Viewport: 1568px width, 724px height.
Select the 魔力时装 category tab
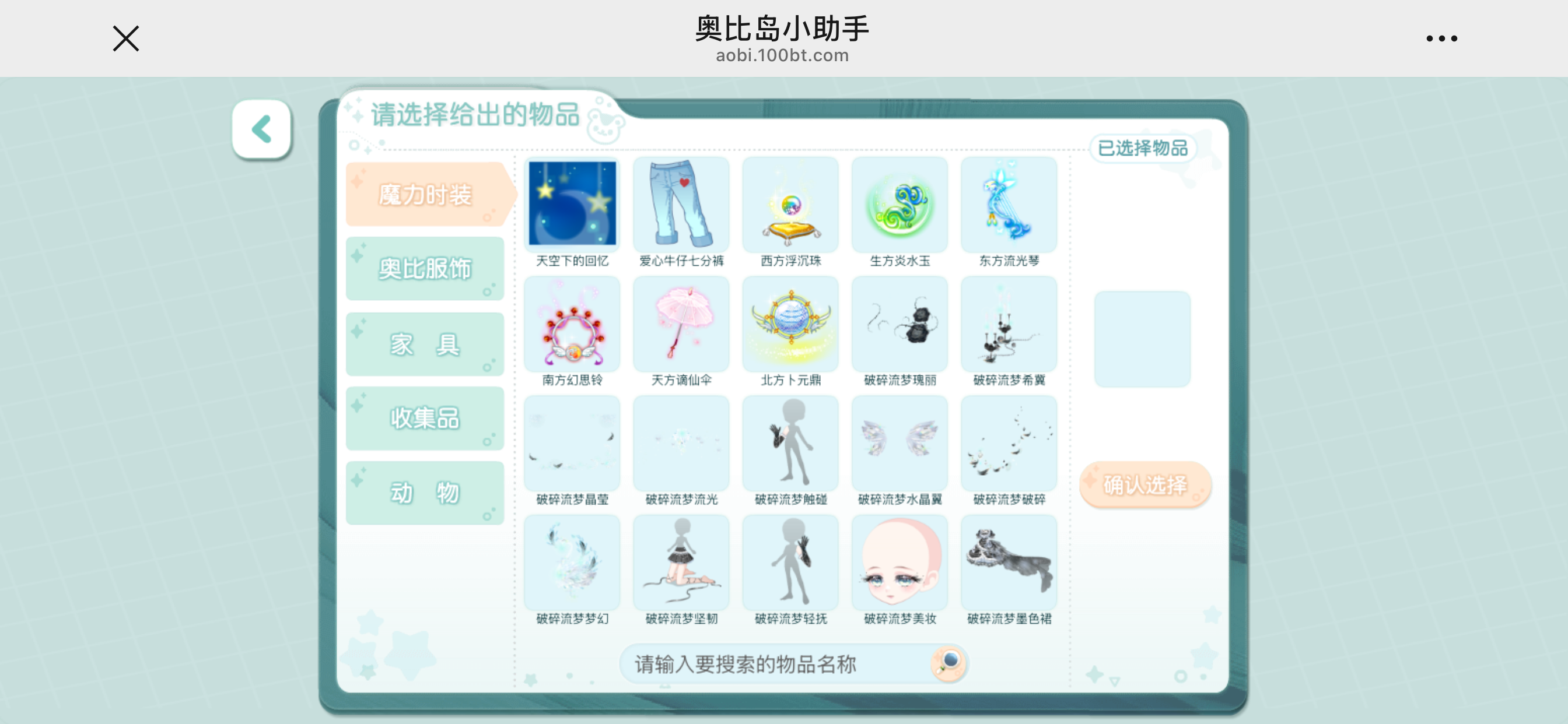pyautogui.click(x=425, y=195)
